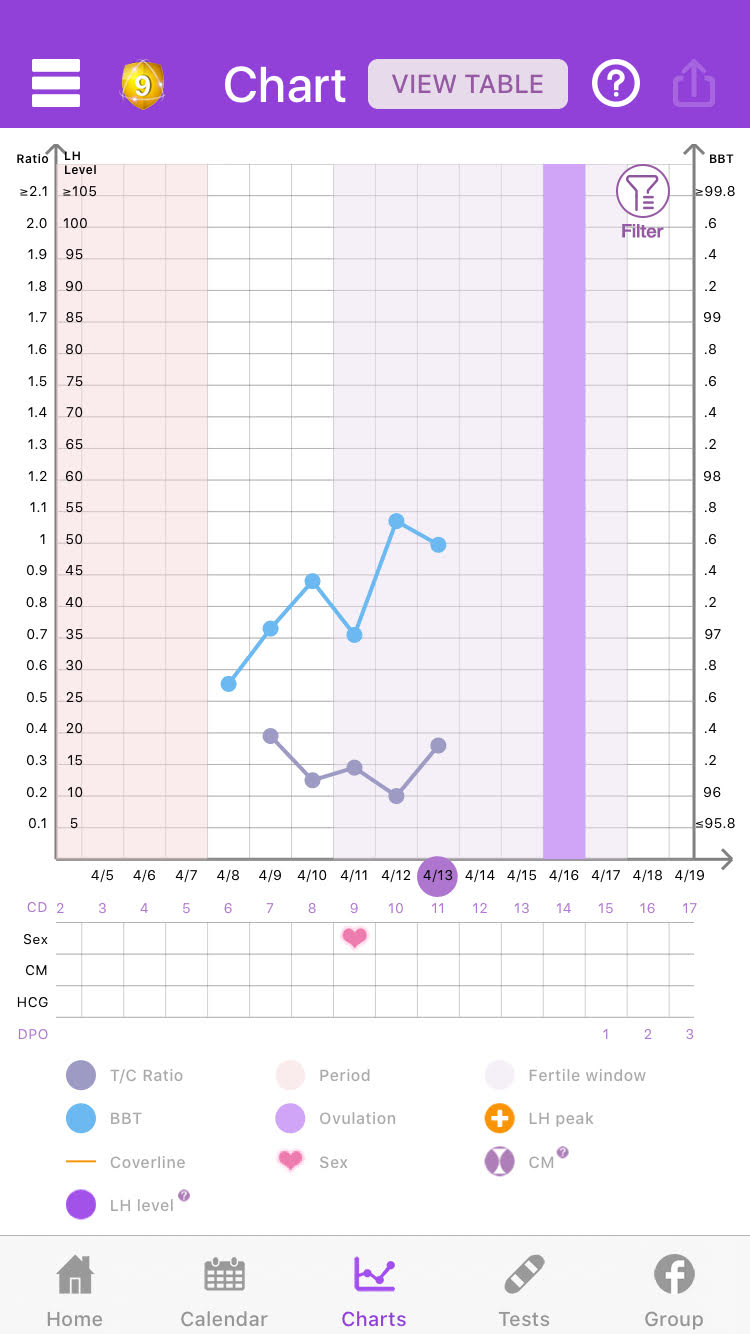Viewport: 750px width, 1334px height.
Task: Open the chart Filter
Action: pos(642,201)
